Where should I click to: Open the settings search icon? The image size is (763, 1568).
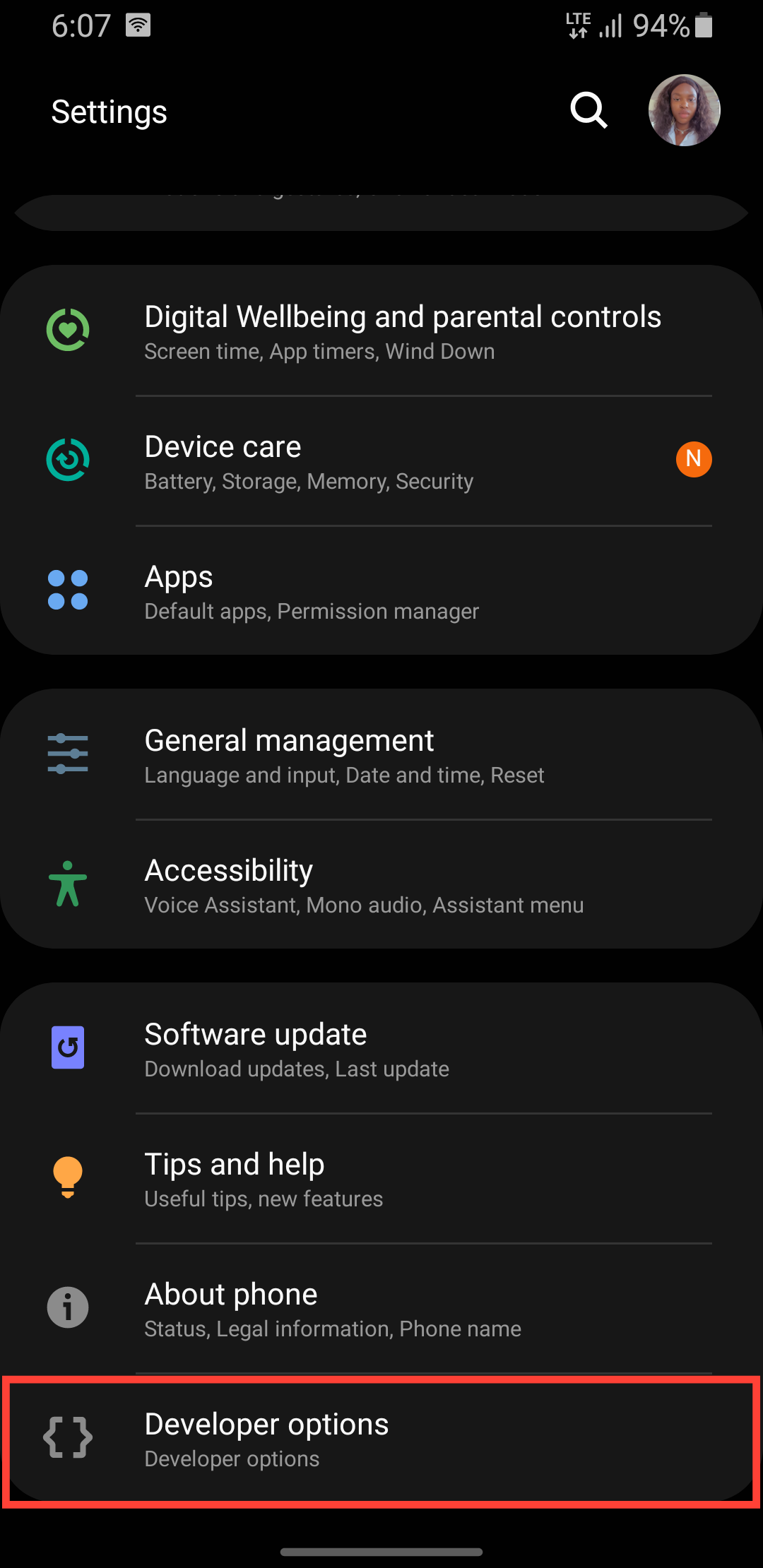click(x=588, y=111)
